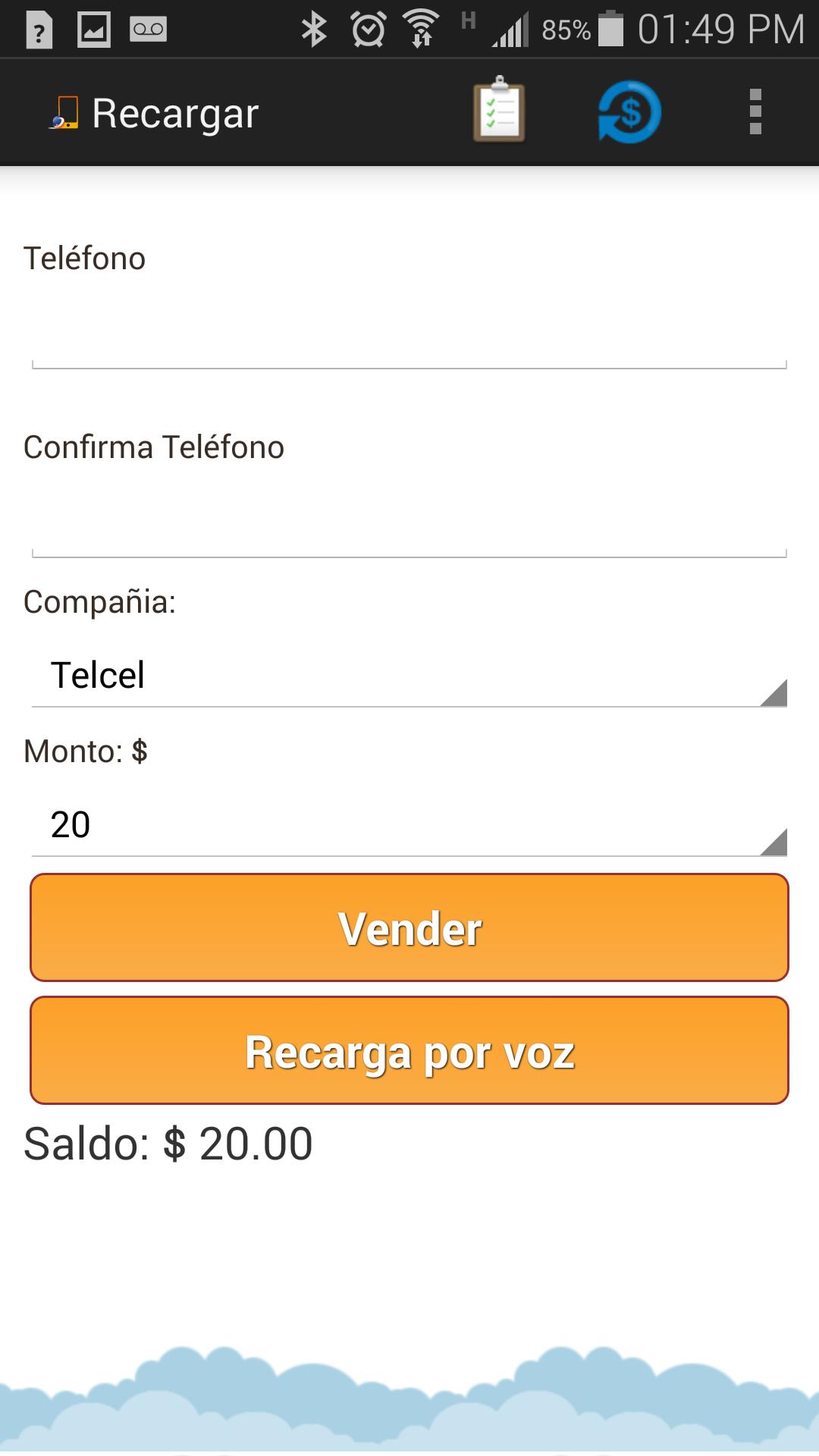Image resolution: width=819 pixels, height=1456 pixels.
Task: Tap the refund money-back arrow icon
Action: (x=626, y=111)
